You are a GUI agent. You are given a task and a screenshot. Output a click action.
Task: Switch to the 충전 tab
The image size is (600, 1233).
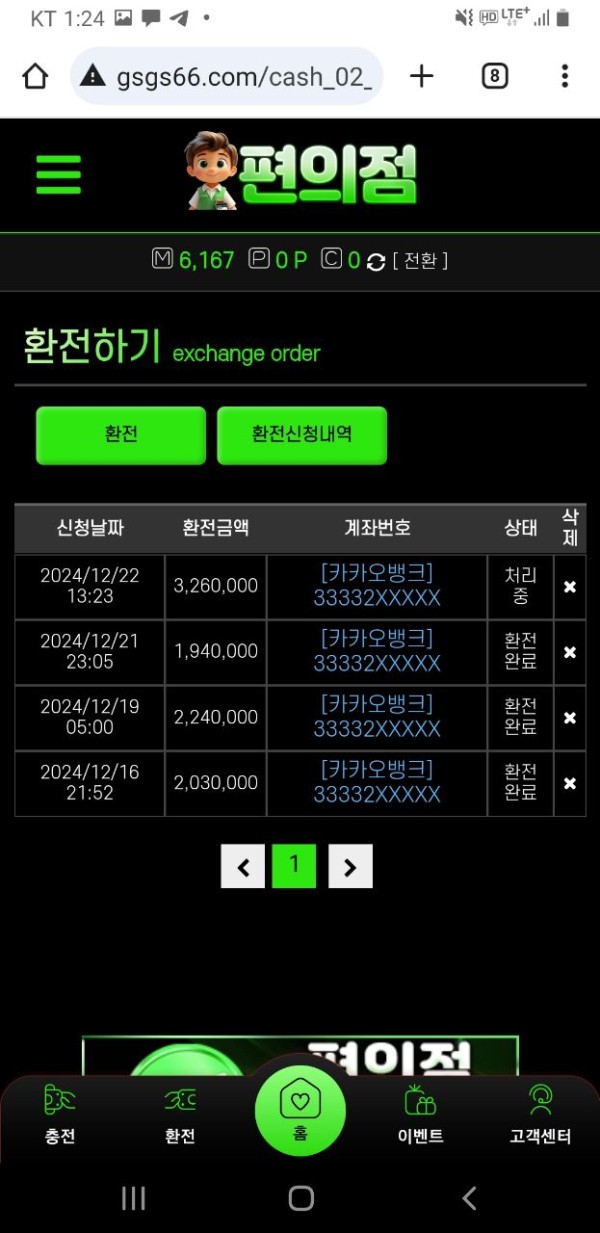click(x=60, y=1115)
